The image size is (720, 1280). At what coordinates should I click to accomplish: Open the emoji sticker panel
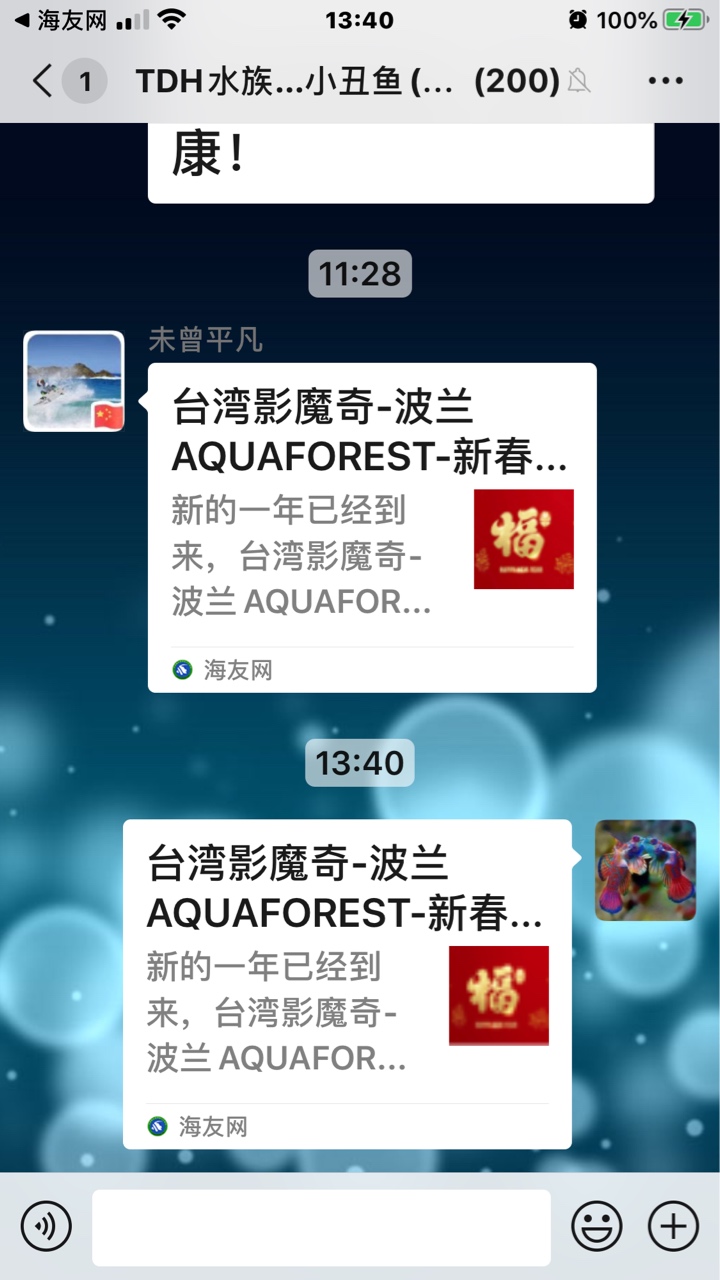(x=597, y=1226)
